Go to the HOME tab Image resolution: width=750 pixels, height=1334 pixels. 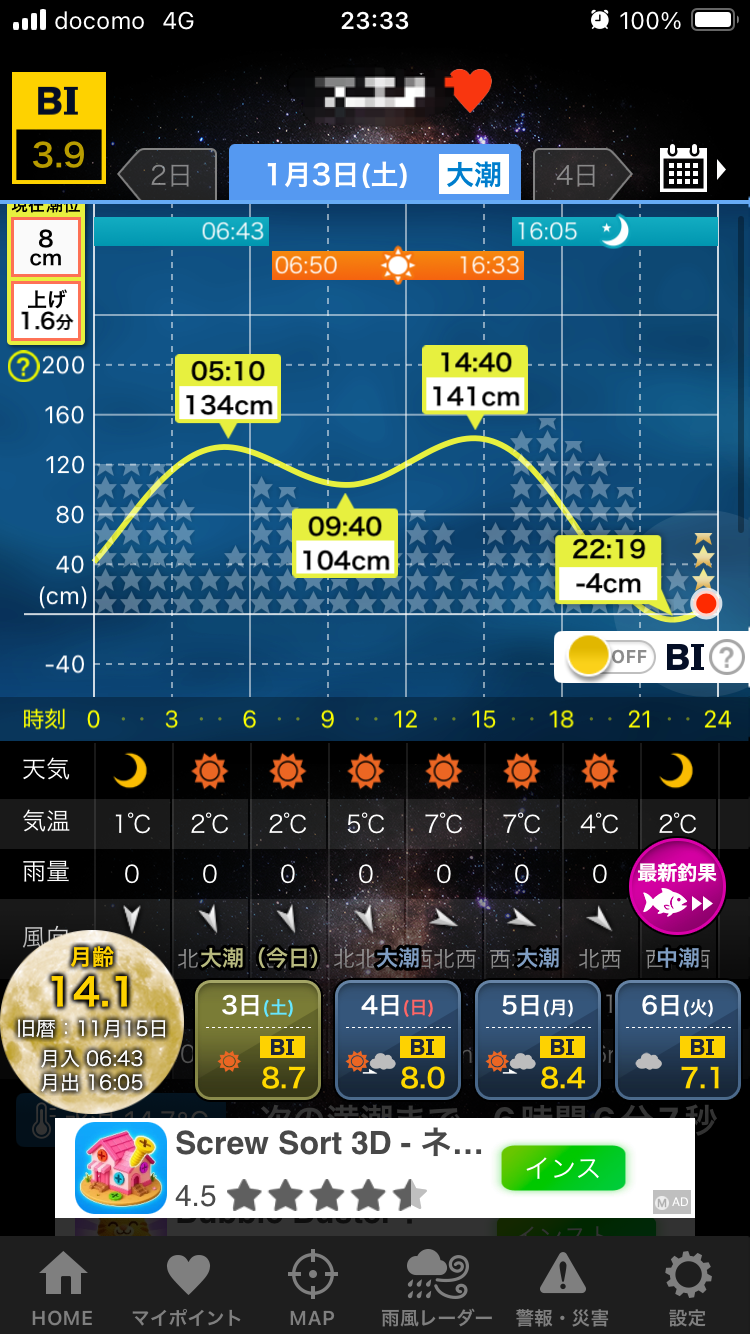tap(62, 1289)
